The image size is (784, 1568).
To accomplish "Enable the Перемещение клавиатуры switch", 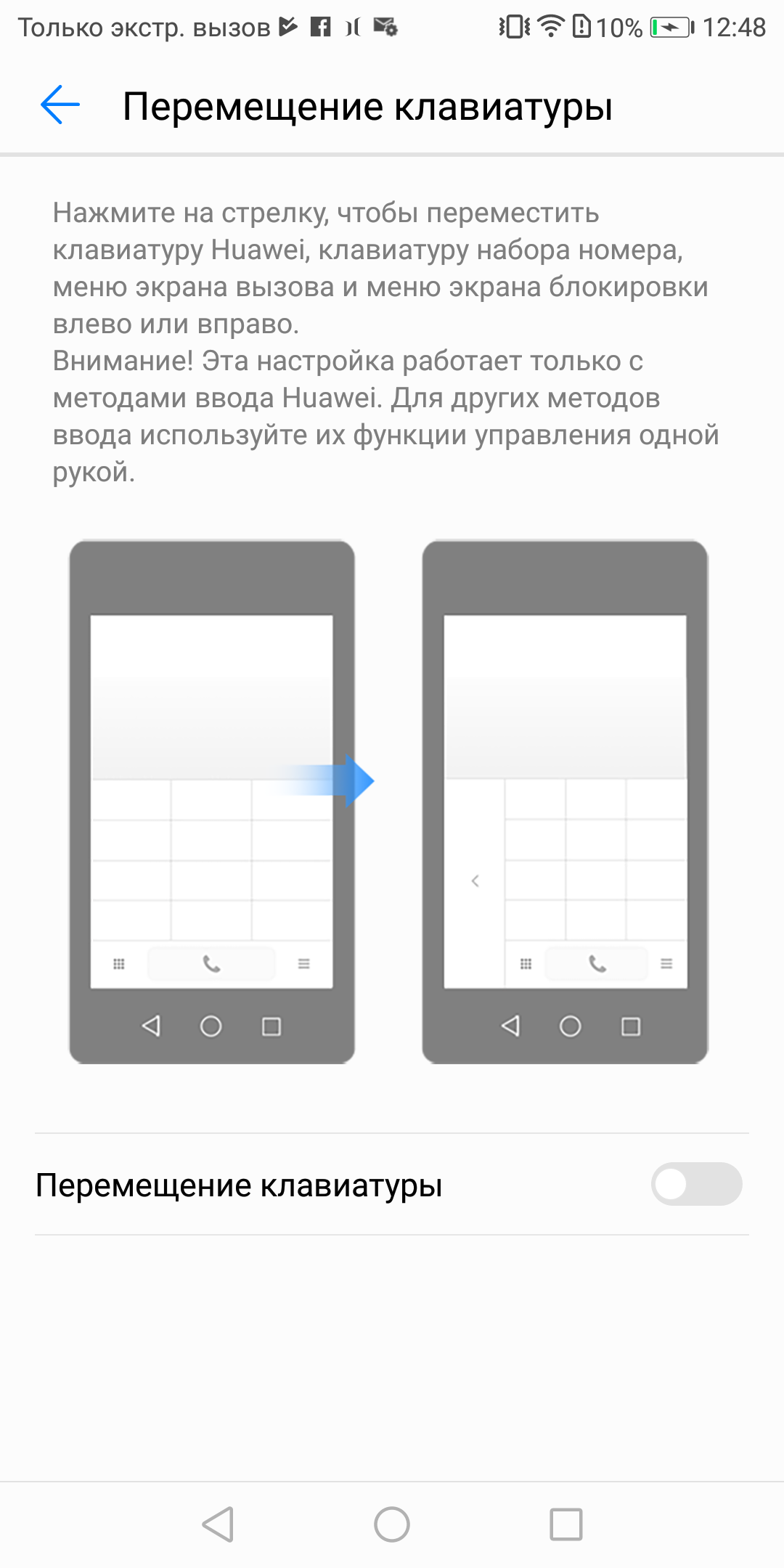I will coord(695,1184).
